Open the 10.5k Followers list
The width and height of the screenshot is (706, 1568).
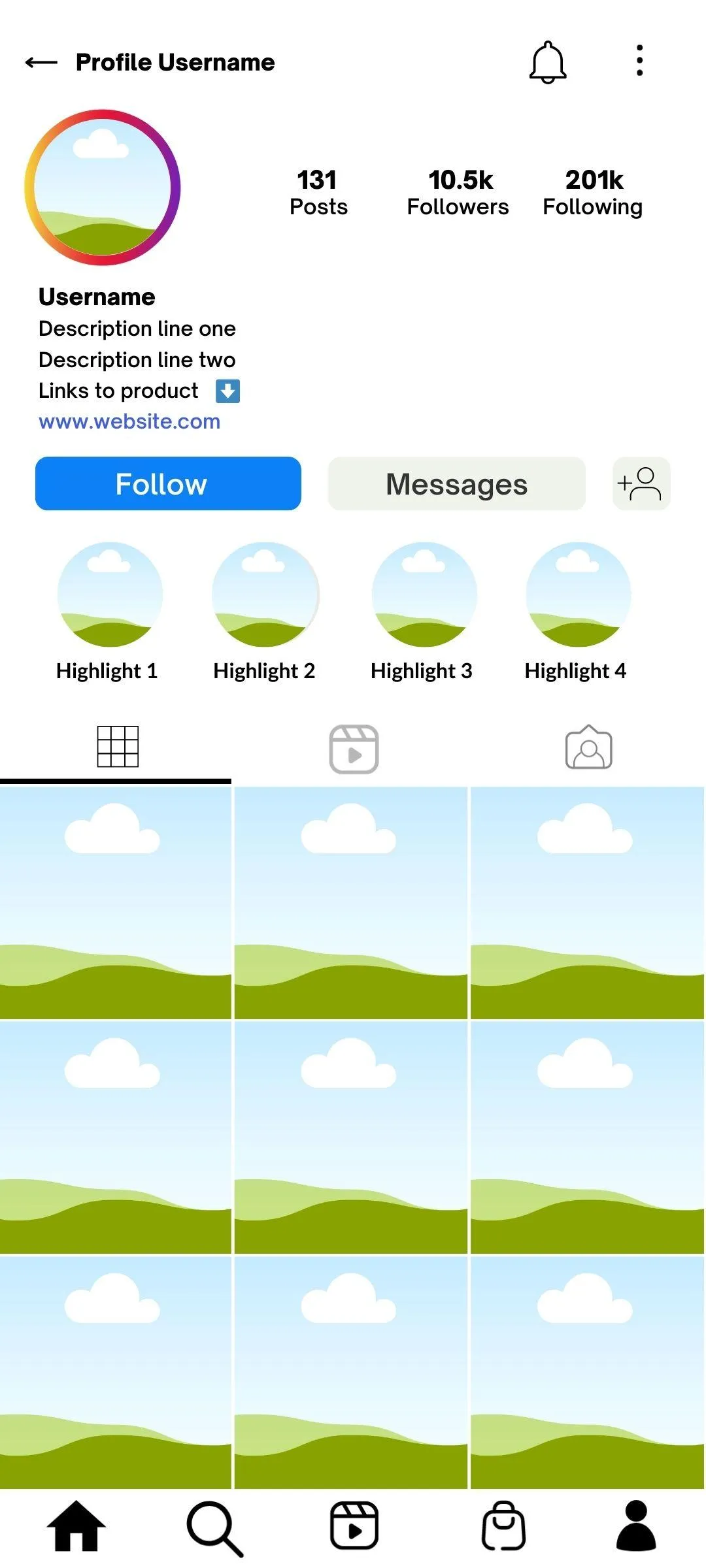(x=458, y=192)
